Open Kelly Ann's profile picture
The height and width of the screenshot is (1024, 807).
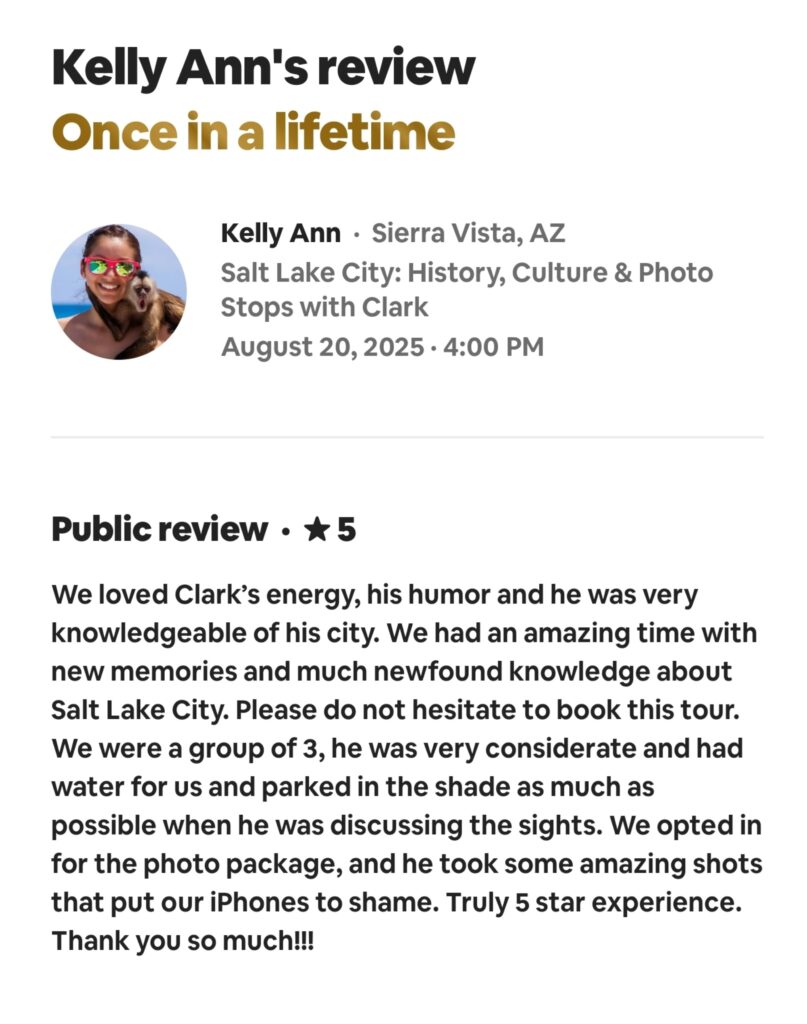(118, 291)
